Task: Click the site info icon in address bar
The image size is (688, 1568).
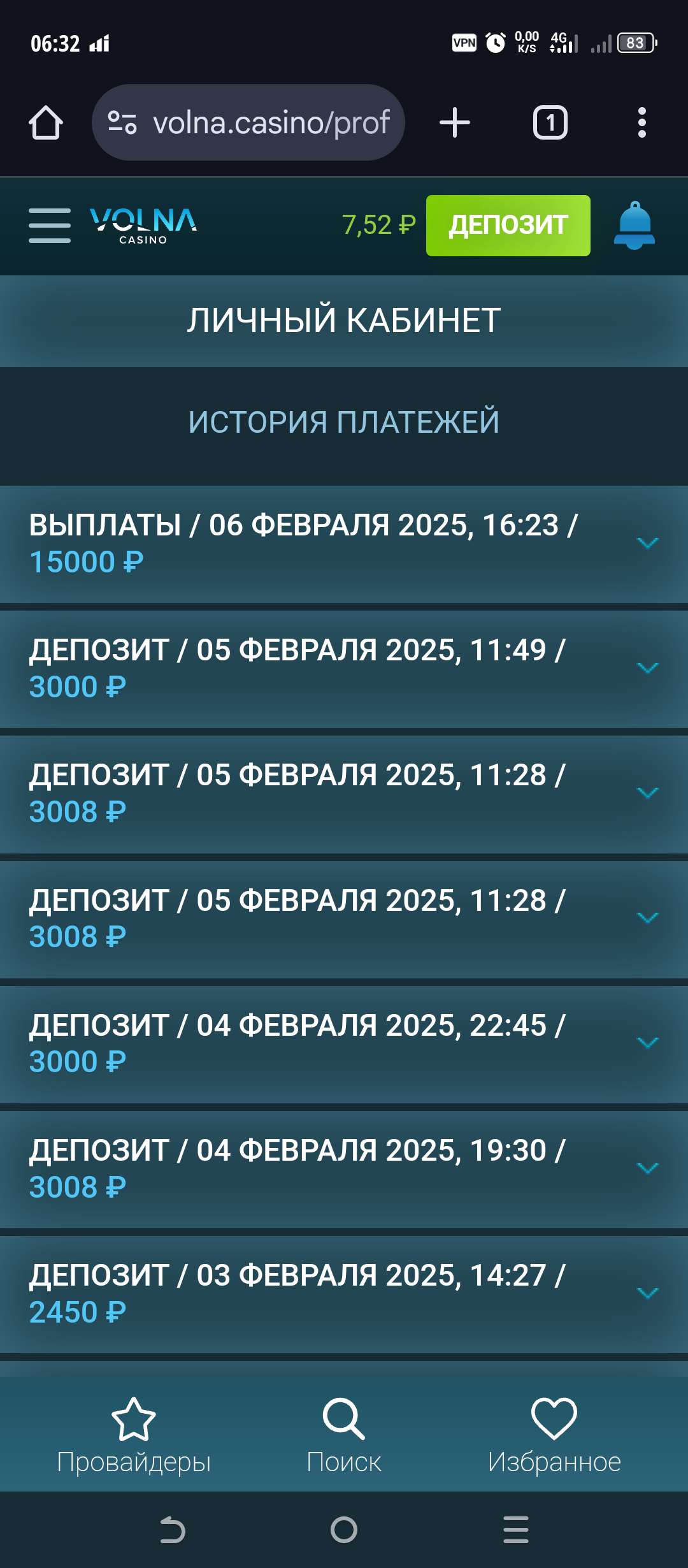Action: click(x=123, y=123)
